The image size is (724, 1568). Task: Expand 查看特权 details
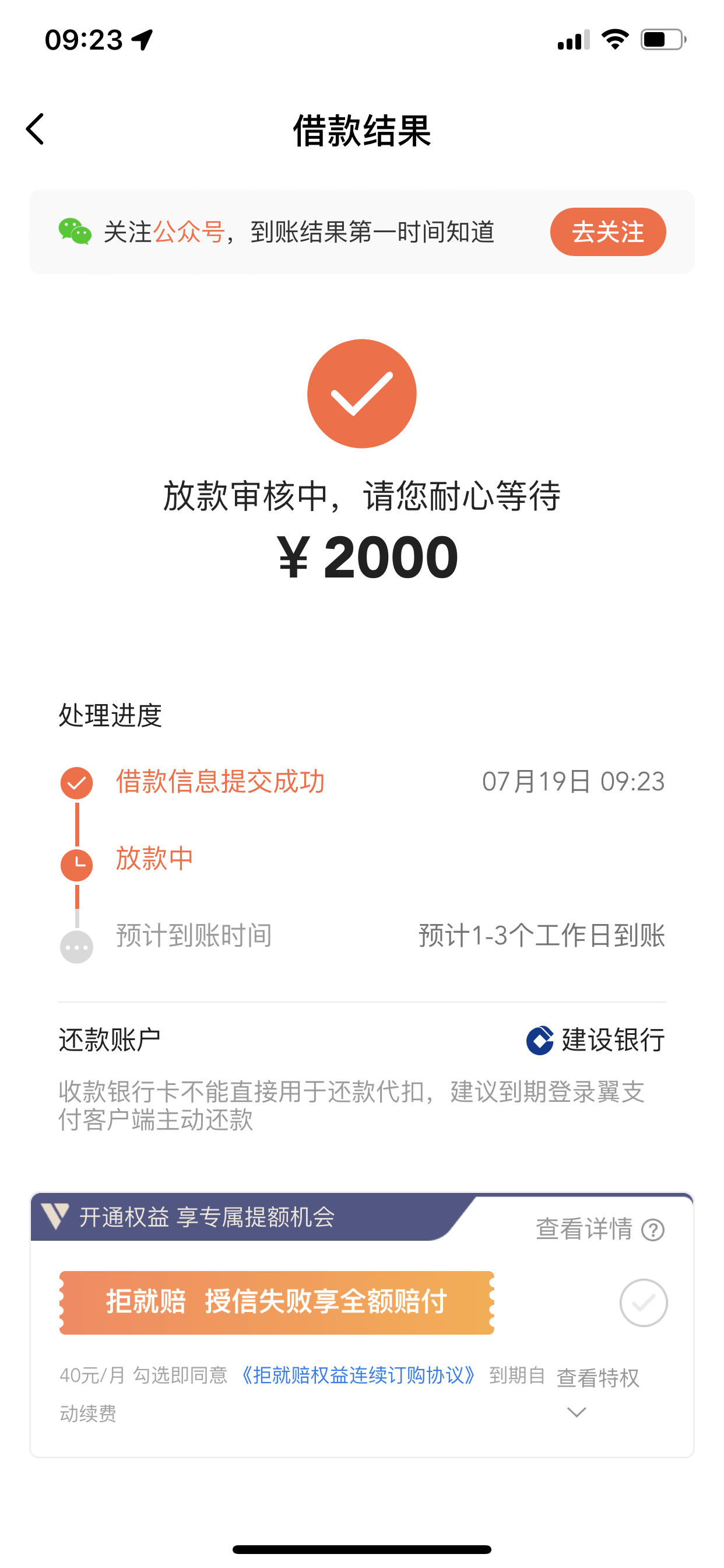[x=598, y=1391]
